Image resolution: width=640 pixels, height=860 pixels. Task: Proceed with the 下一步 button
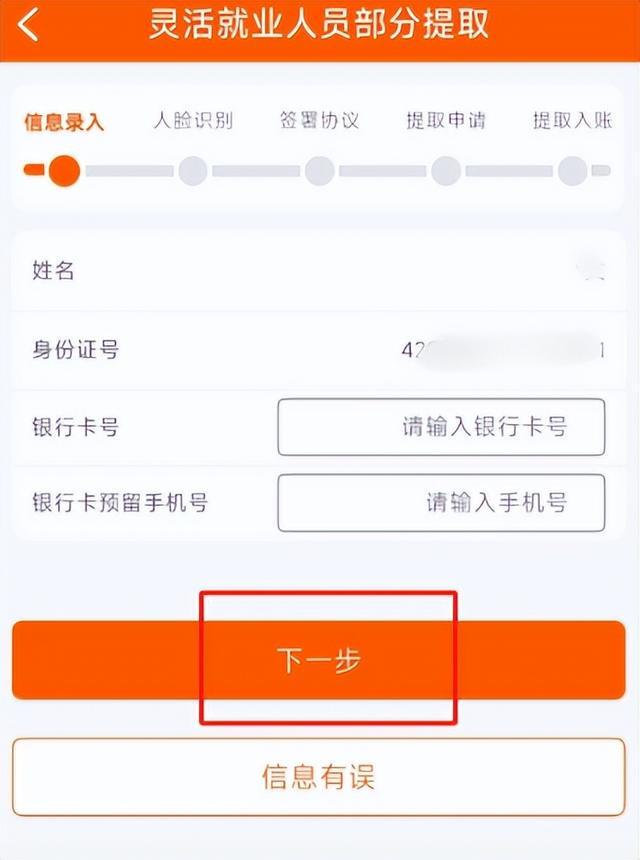tap(319, 660)
